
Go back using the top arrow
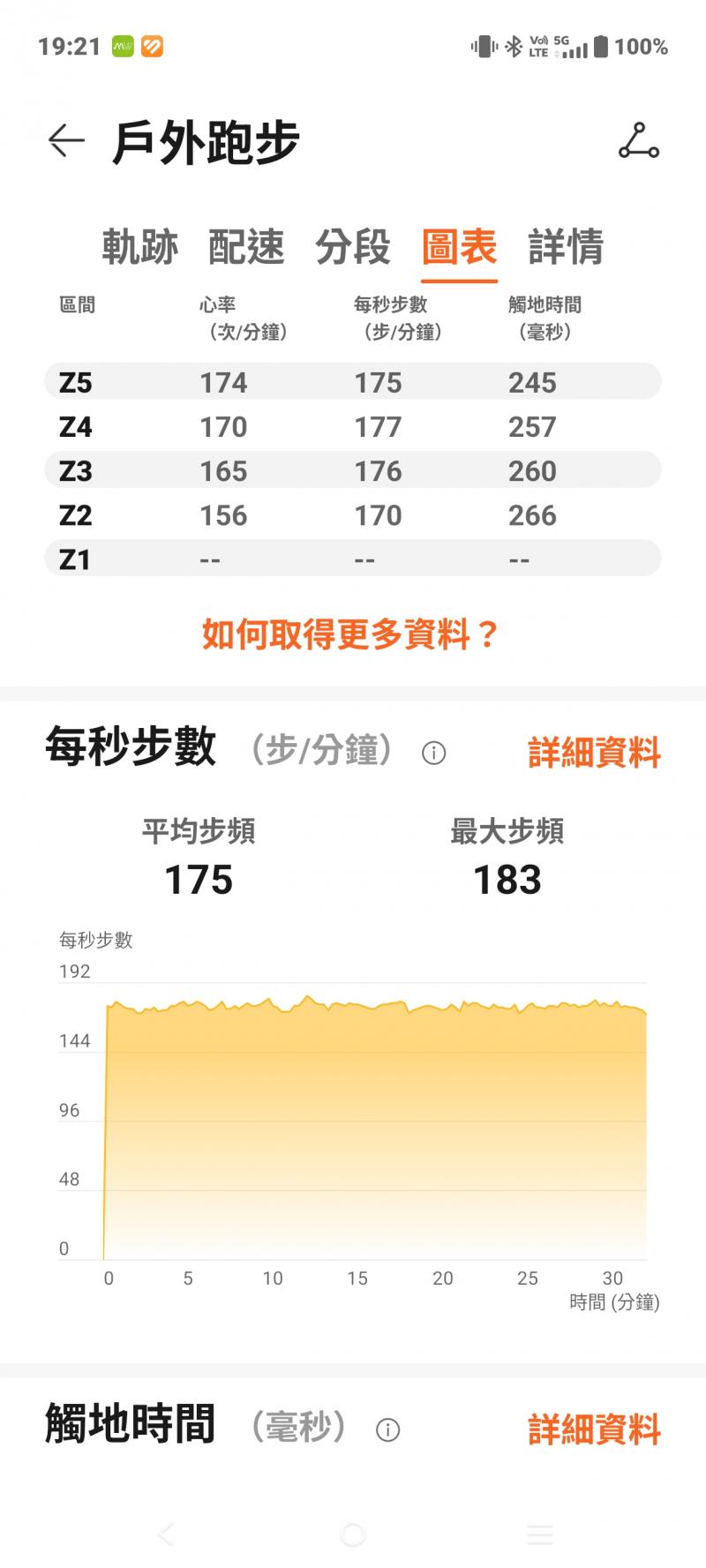pyautogui.click(x=66, y=140)
